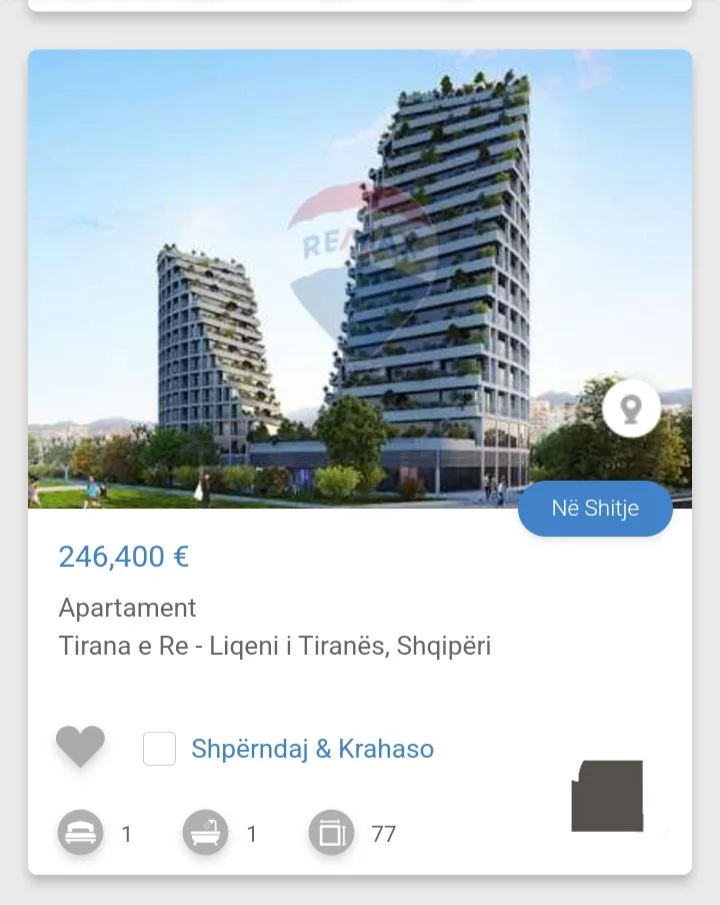Viewport: 720px width, 905px height.
Task: Select the bathtub icon next to 1
Action: coord(205,832)
